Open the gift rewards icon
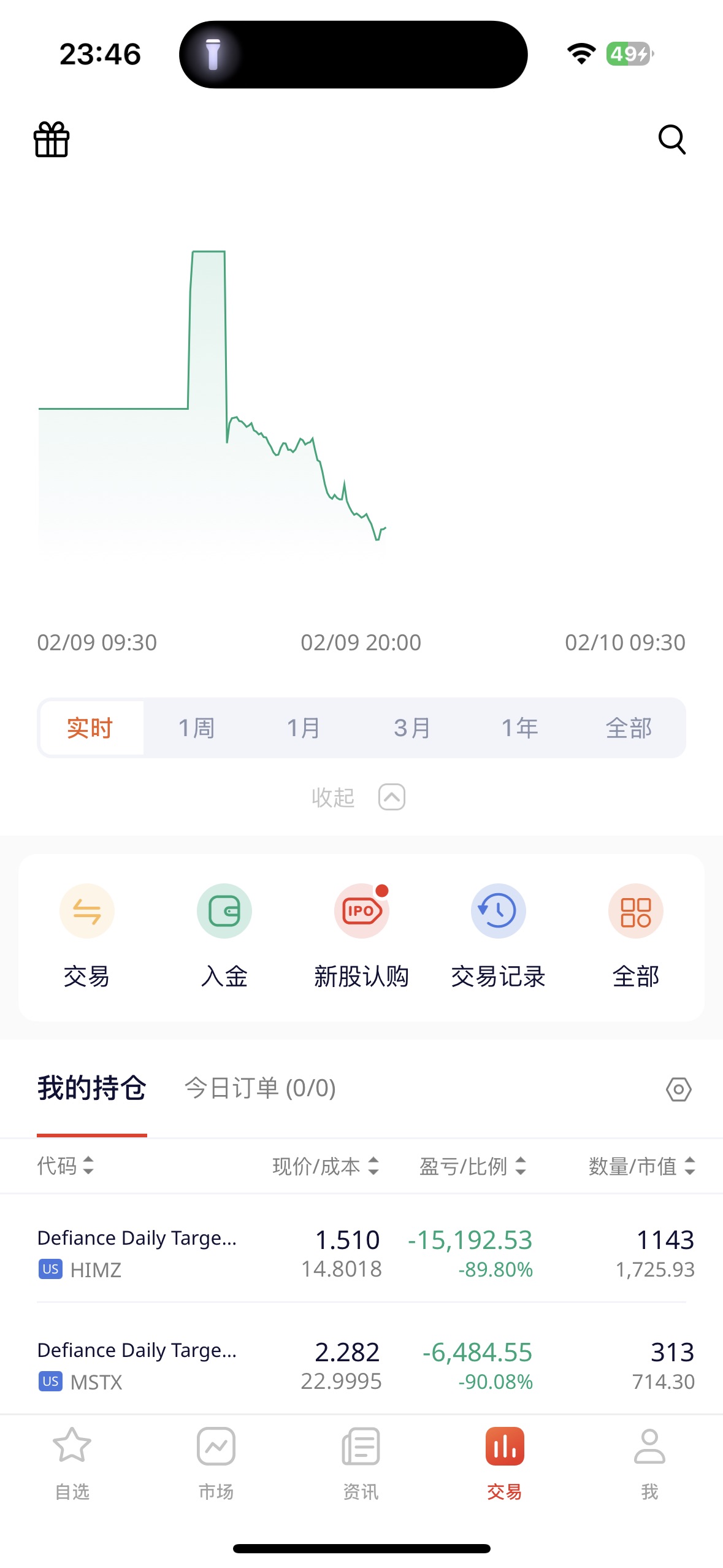 pyautogui.click(x=52, y=139)
